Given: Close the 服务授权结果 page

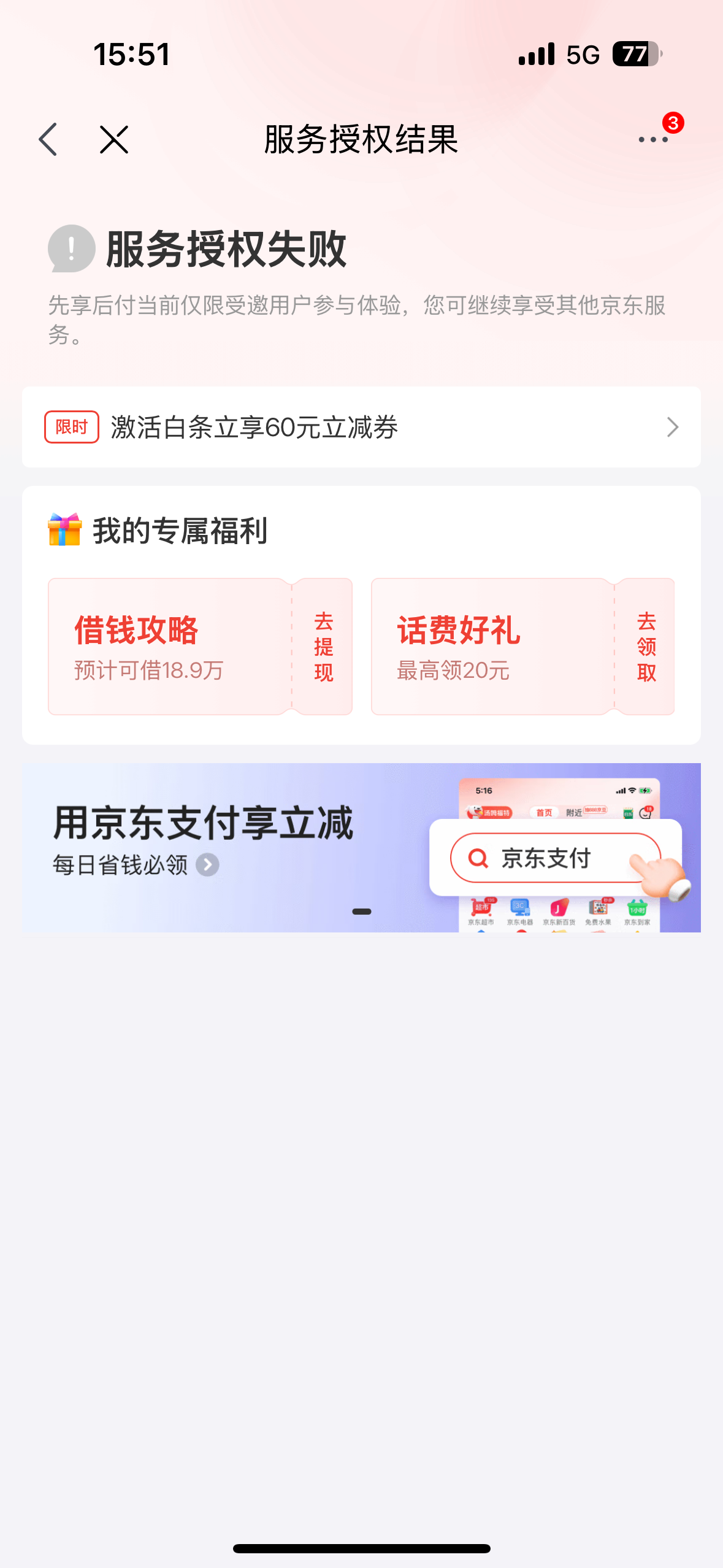Looking at the screenshot, I should click(x=114, y=139).
